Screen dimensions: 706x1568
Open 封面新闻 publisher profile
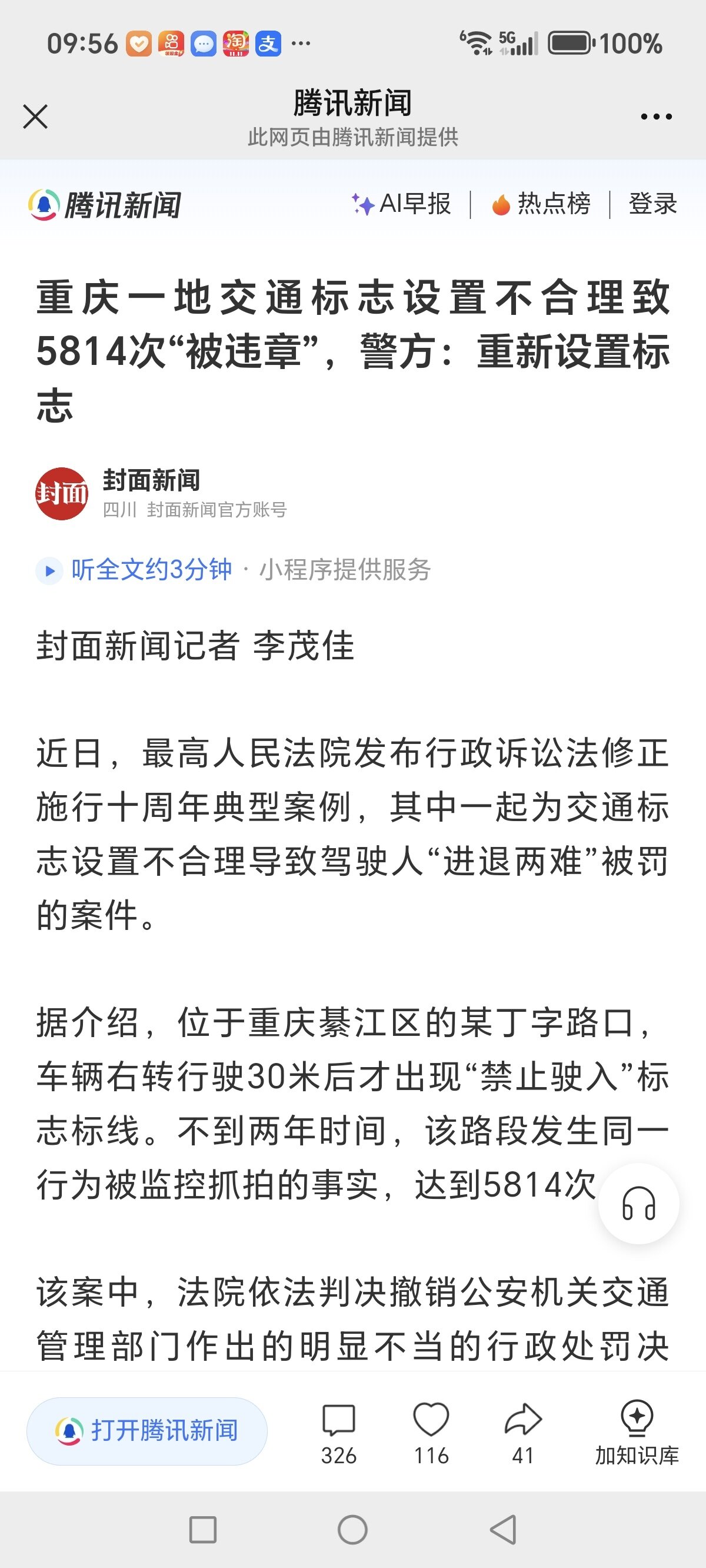coord(151,480)
